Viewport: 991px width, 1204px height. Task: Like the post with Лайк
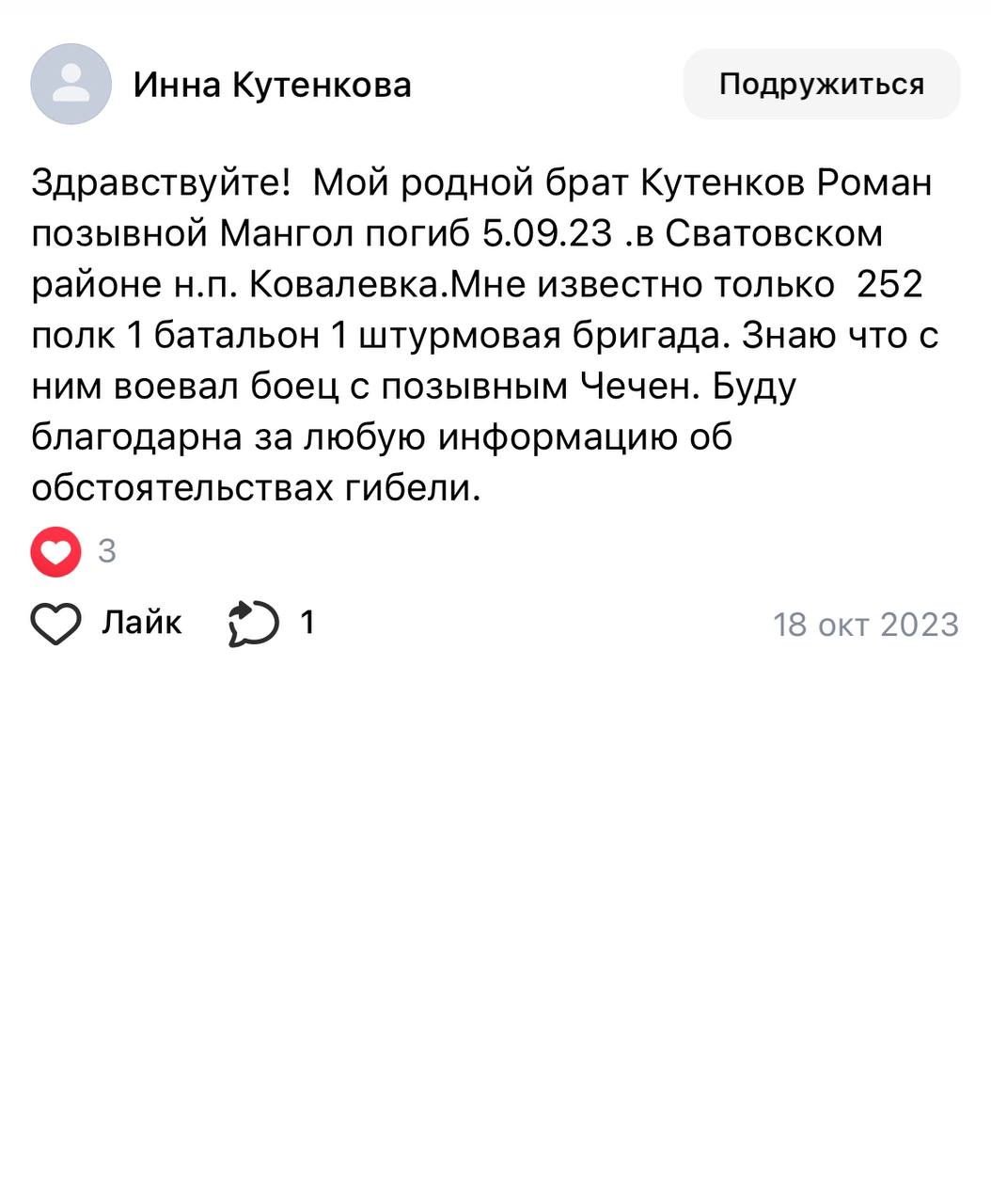pyautogui.click(x=105, y=623)
